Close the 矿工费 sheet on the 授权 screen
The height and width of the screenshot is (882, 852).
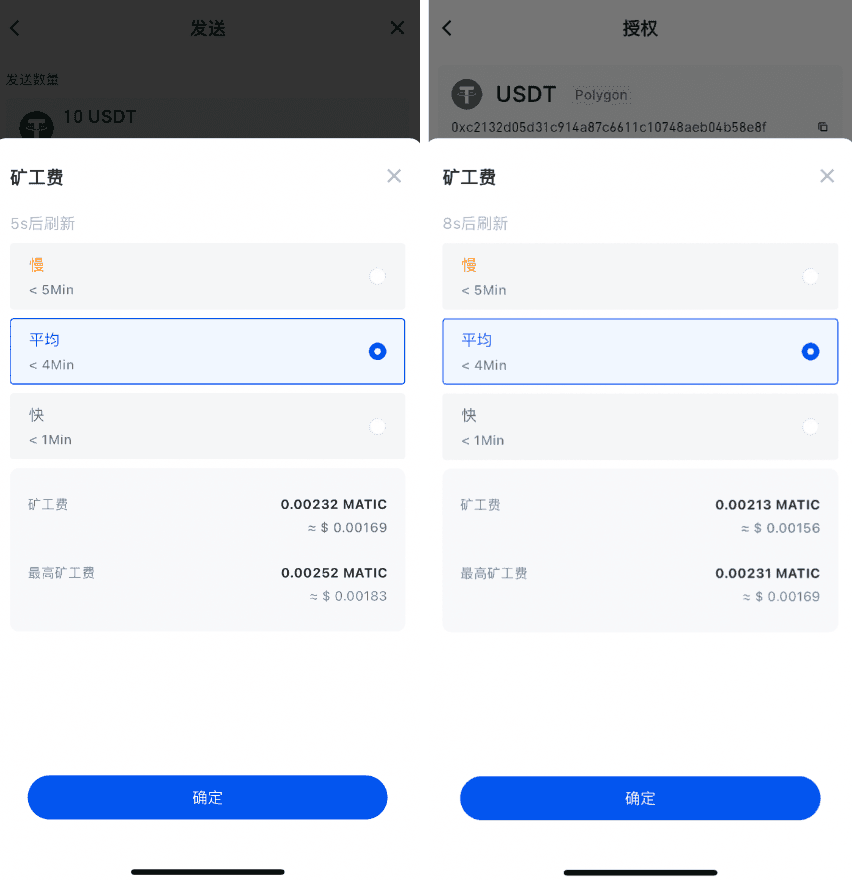[827, 176]
